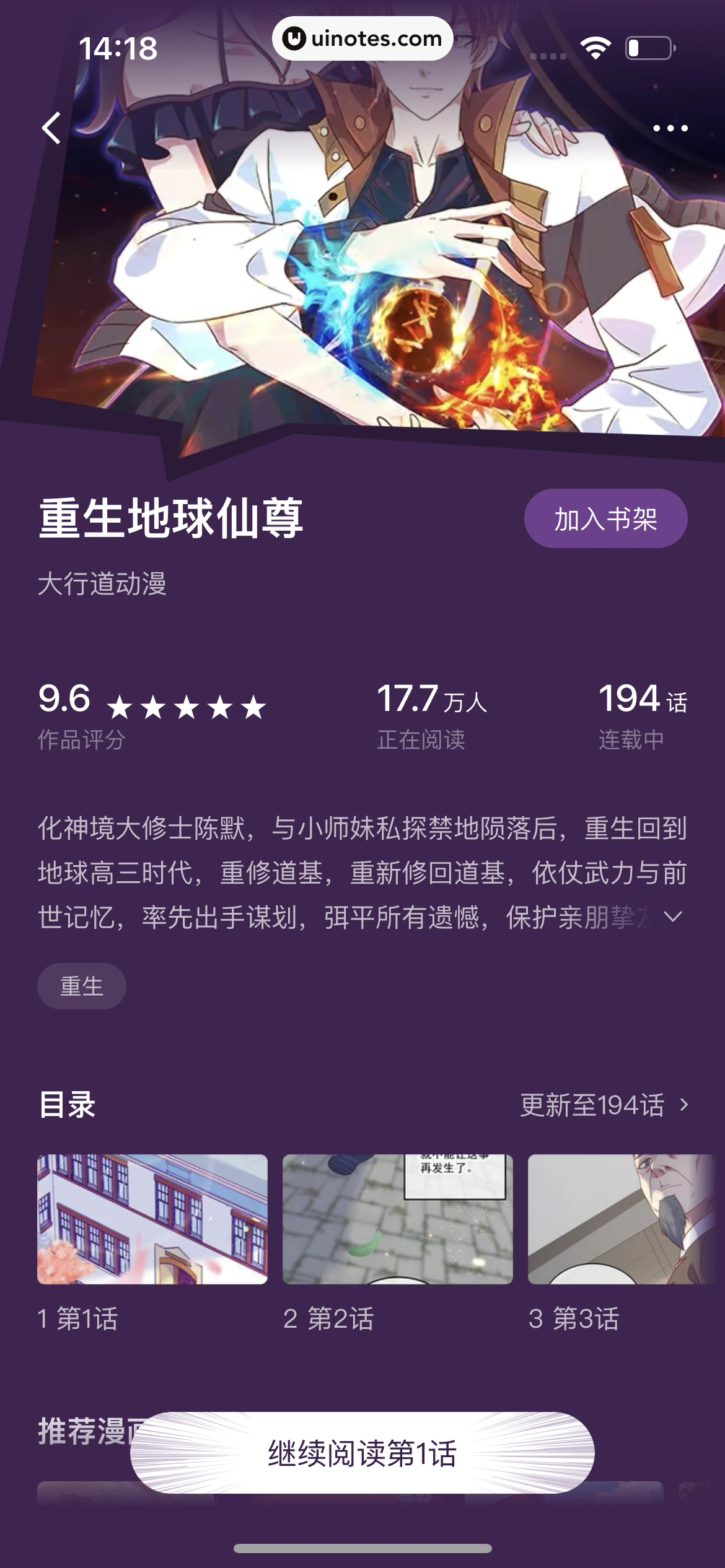Select the 重生 genre tag
This screenshot has height=1568, width=725.
[x=82, y=987]
